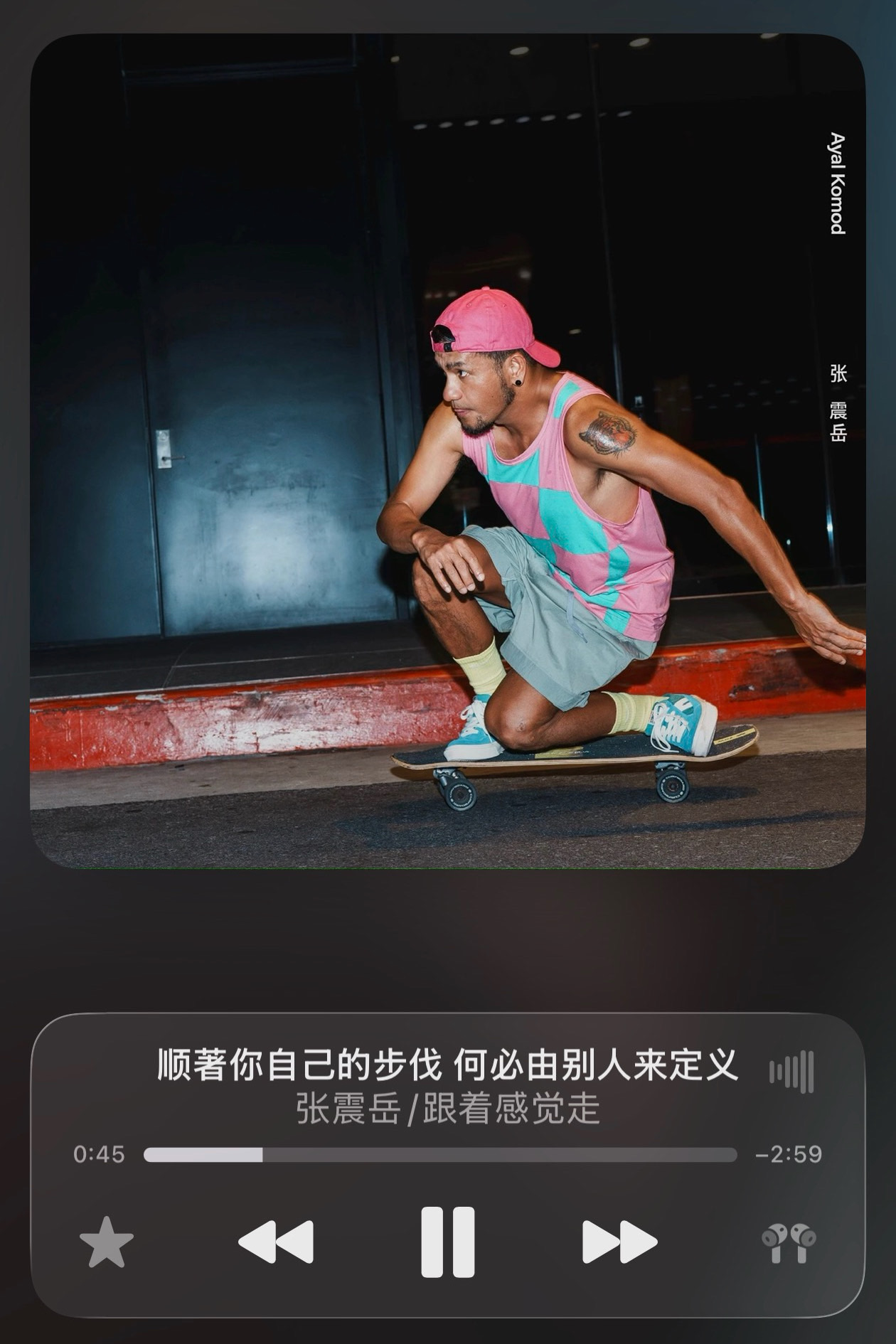
Task: Favorite this song with the star icon
Action: coord(107,1242)
